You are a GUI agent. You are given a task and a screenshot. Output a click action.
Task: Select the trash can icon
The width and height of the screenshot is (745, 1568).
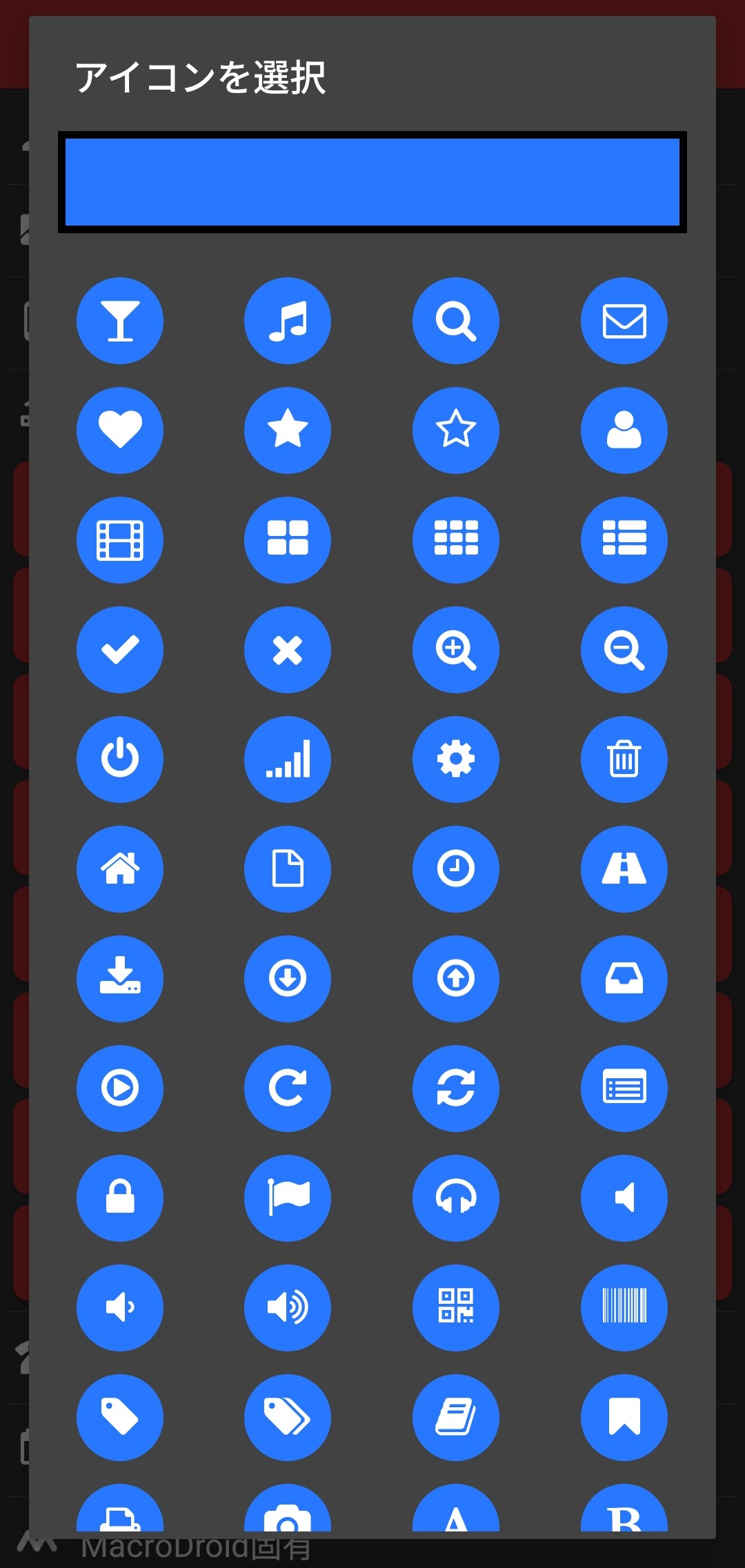point(624,759)
